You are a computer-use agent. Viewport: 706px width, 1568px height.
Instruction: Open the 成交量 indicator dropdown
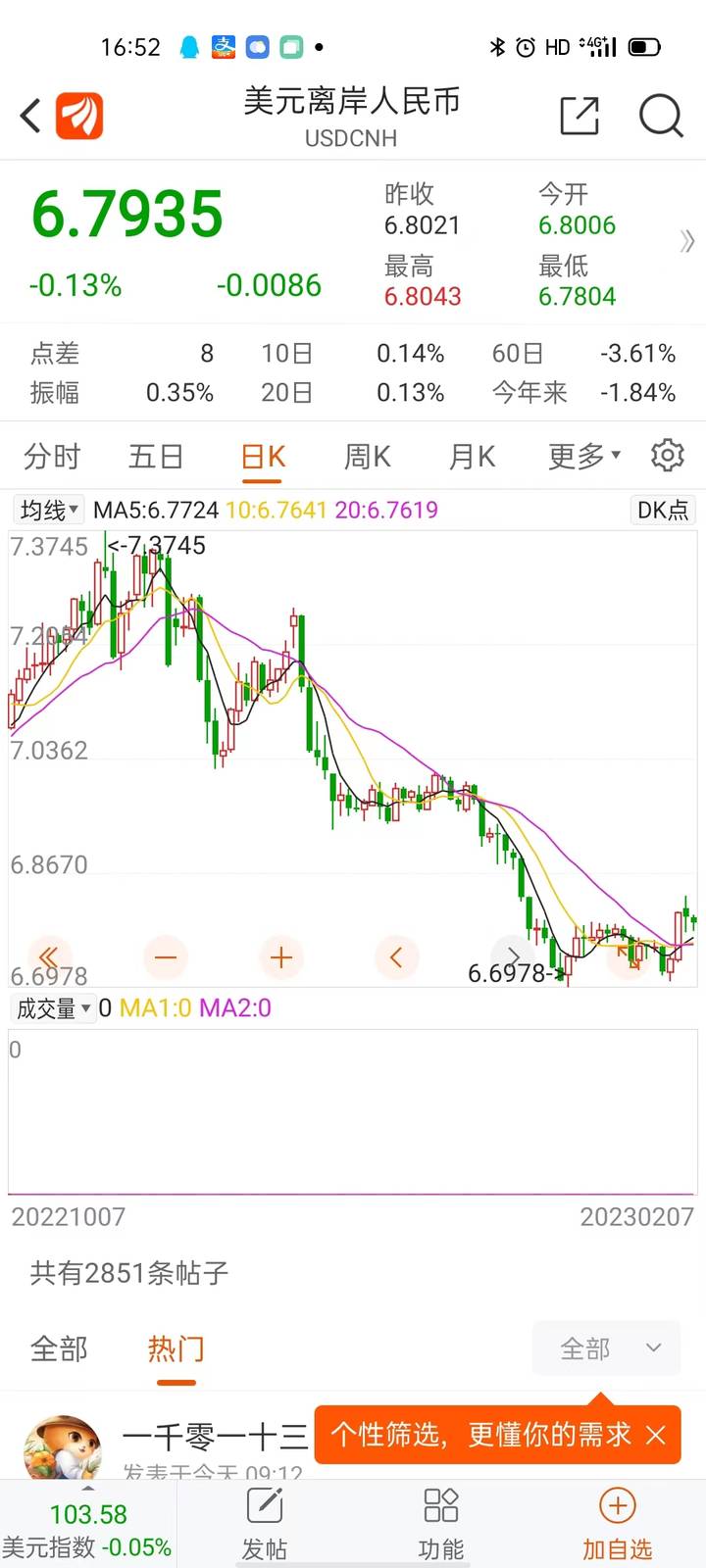tap(53, 1008)
